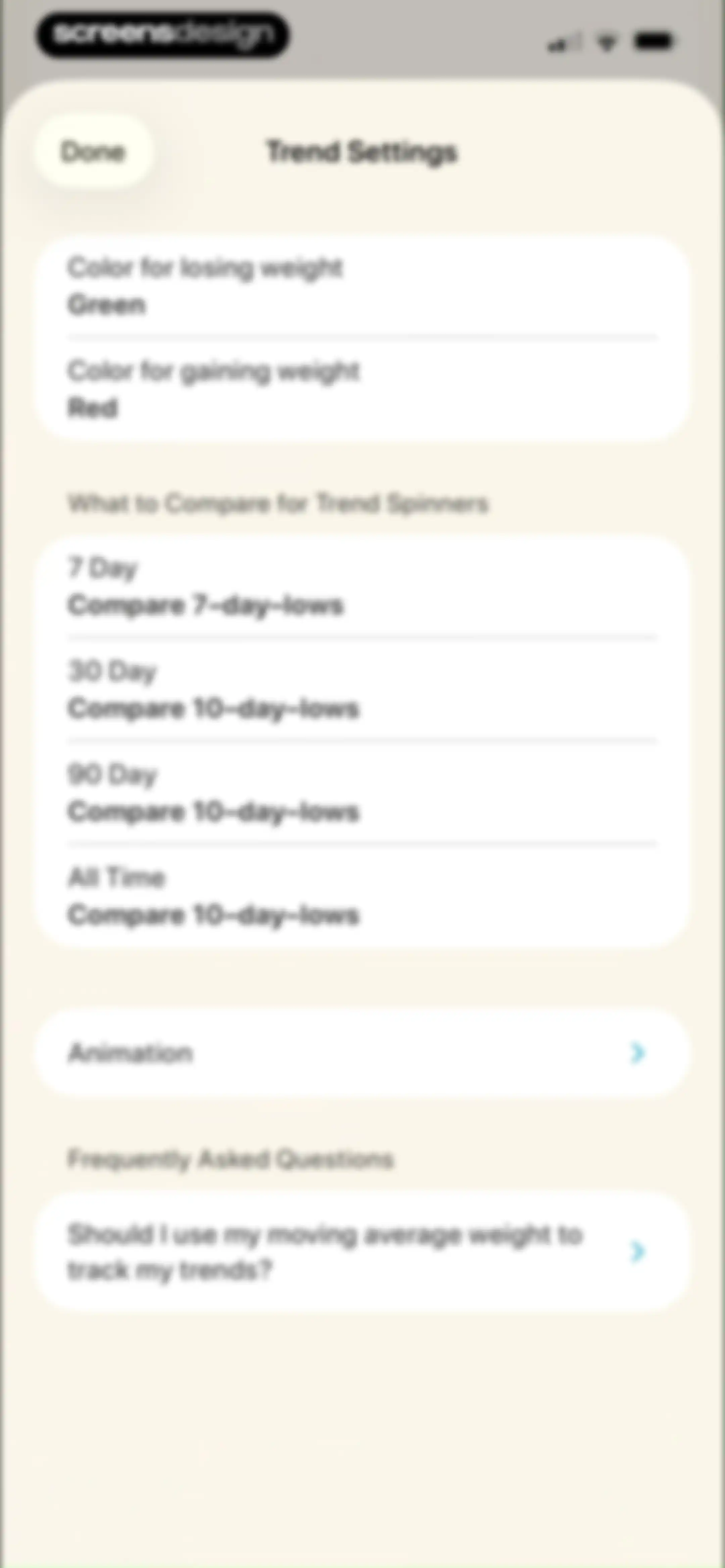This screenshot has width=725, height=1568.
Task: Open the 90 Day comparison setting
Action: 363,792
